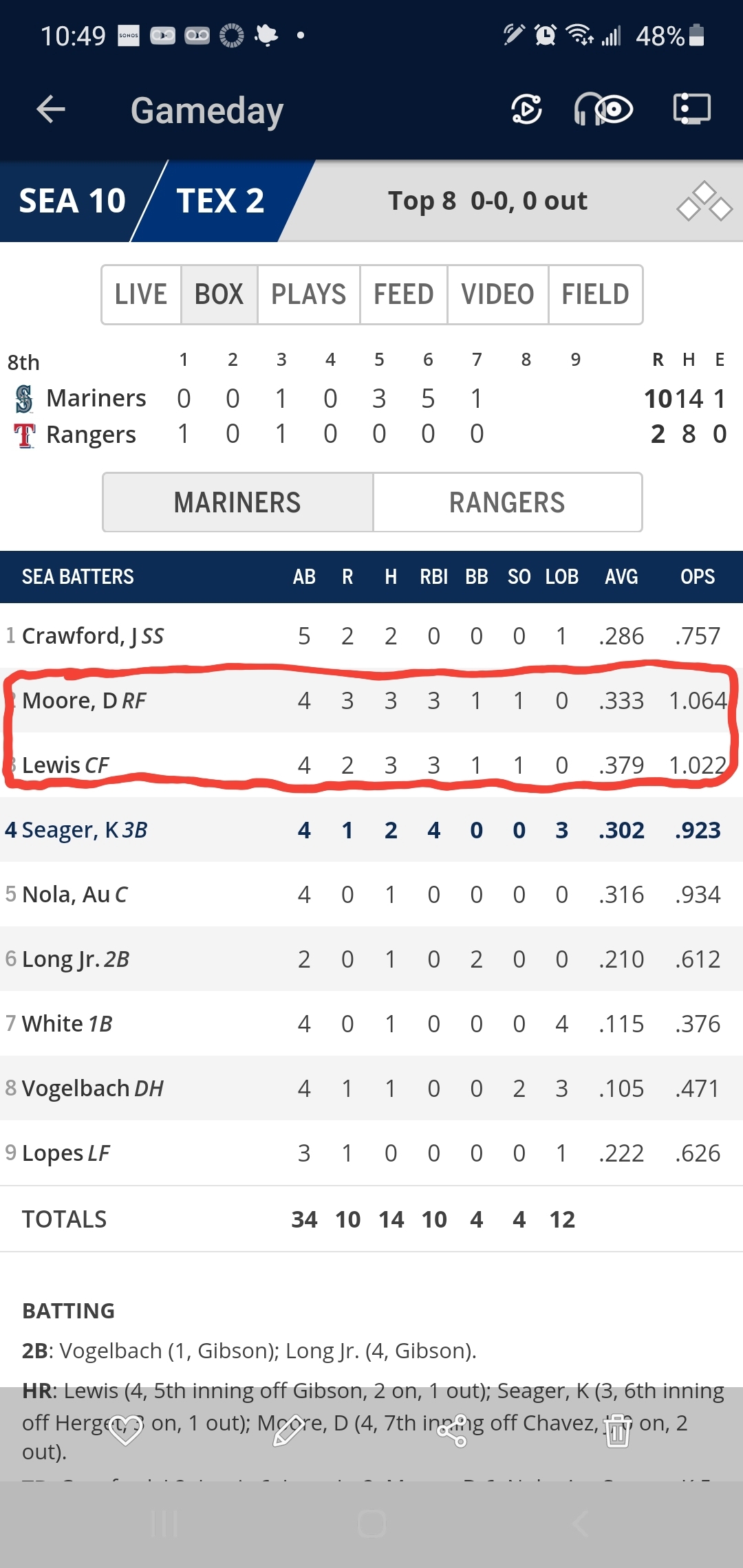Open the refresh video playback icon
This screenshot has width=743, height=1568.
(526, 109)
